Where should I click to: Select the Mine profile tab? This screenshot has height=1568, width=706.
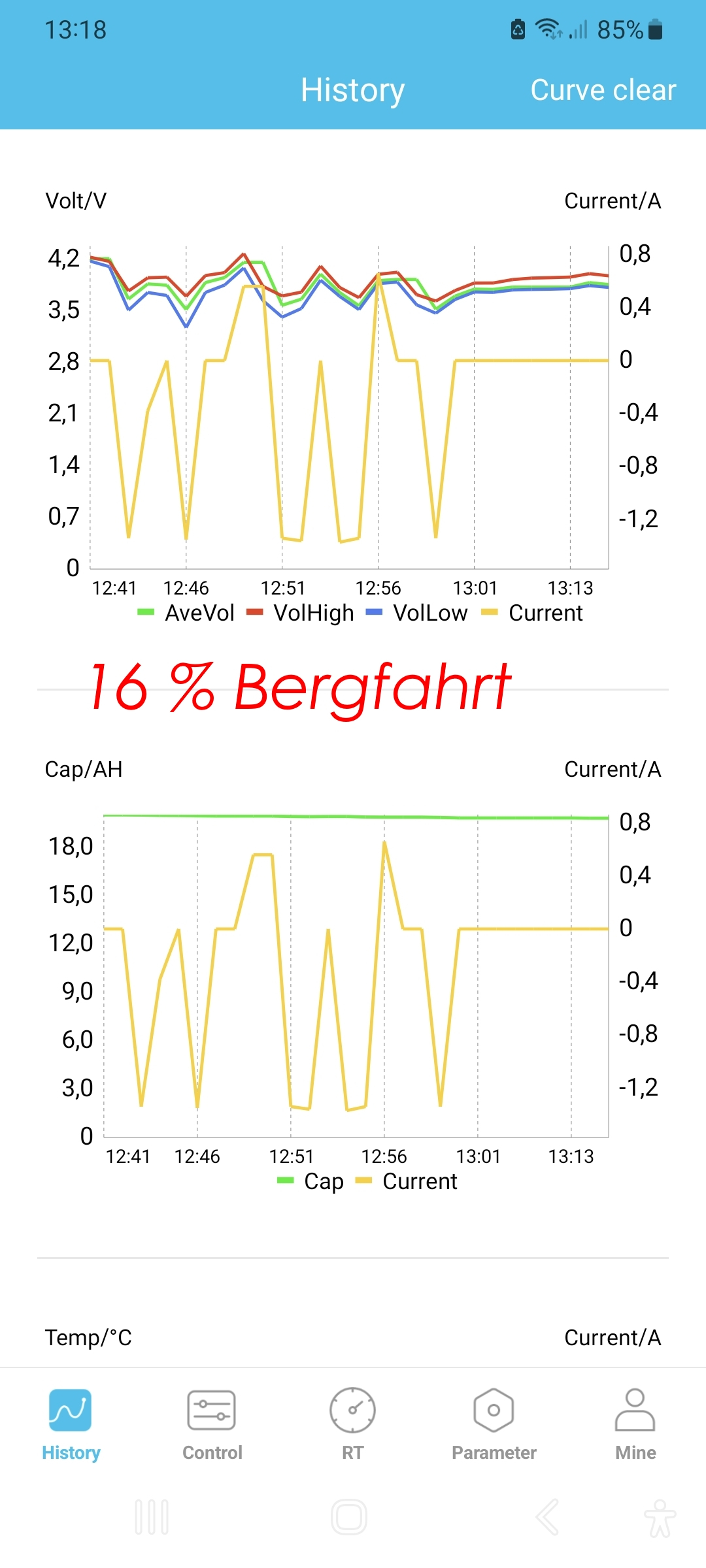635,1424
